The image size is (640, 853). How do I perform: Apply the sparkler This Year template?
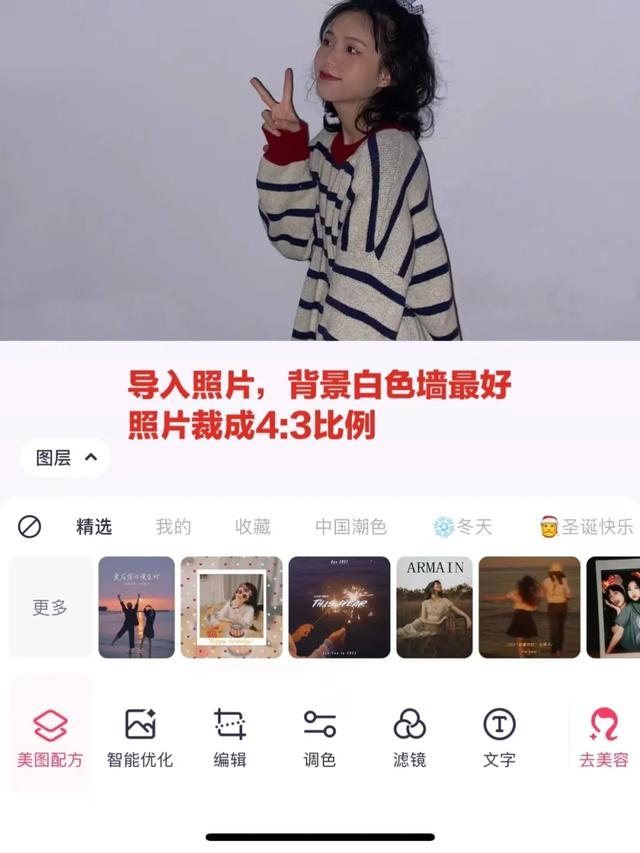pyautogui.click(x=339, y=607)
